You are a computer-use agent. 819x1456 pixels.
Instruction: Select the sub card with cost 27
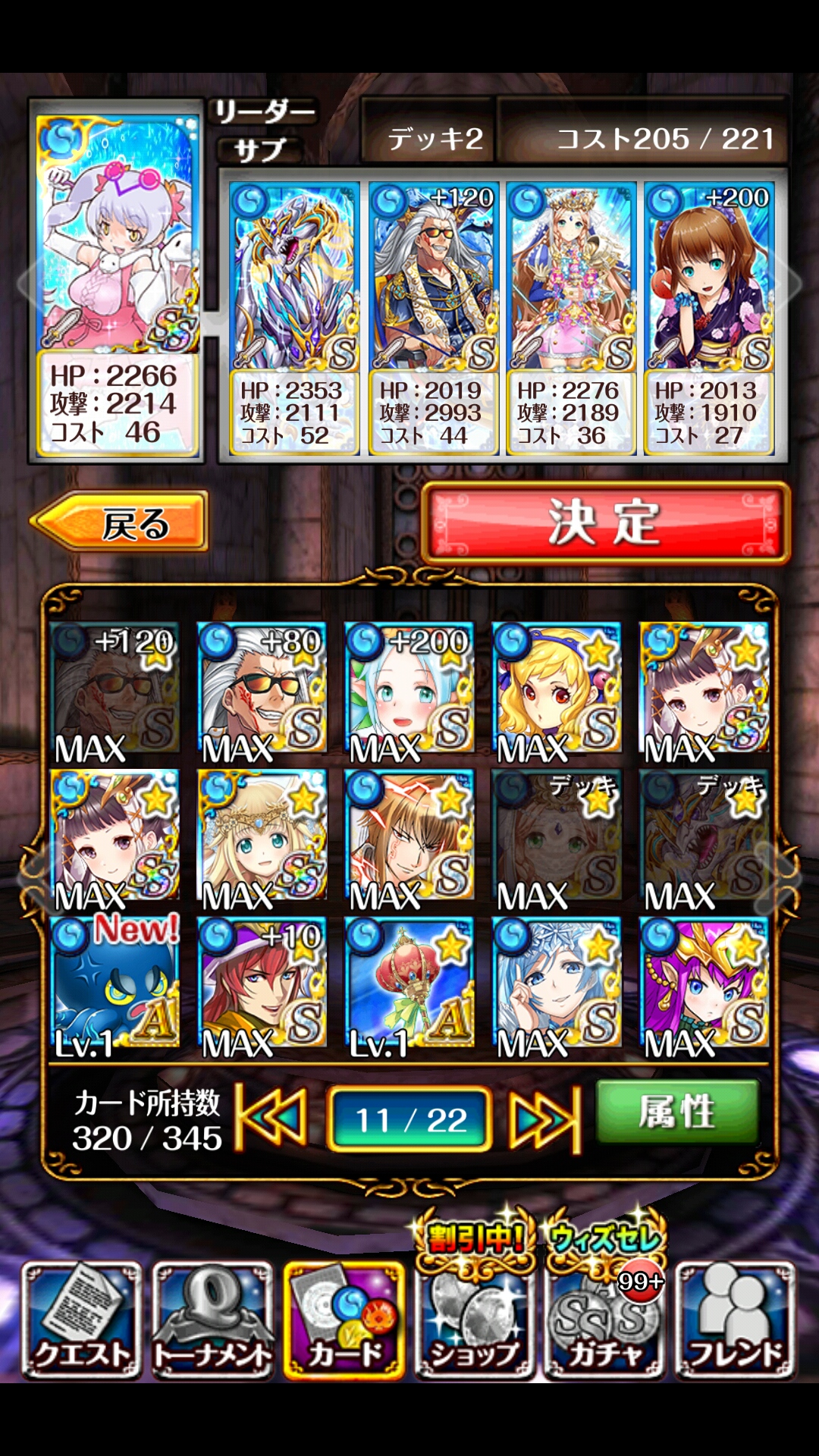coord(708,318)
